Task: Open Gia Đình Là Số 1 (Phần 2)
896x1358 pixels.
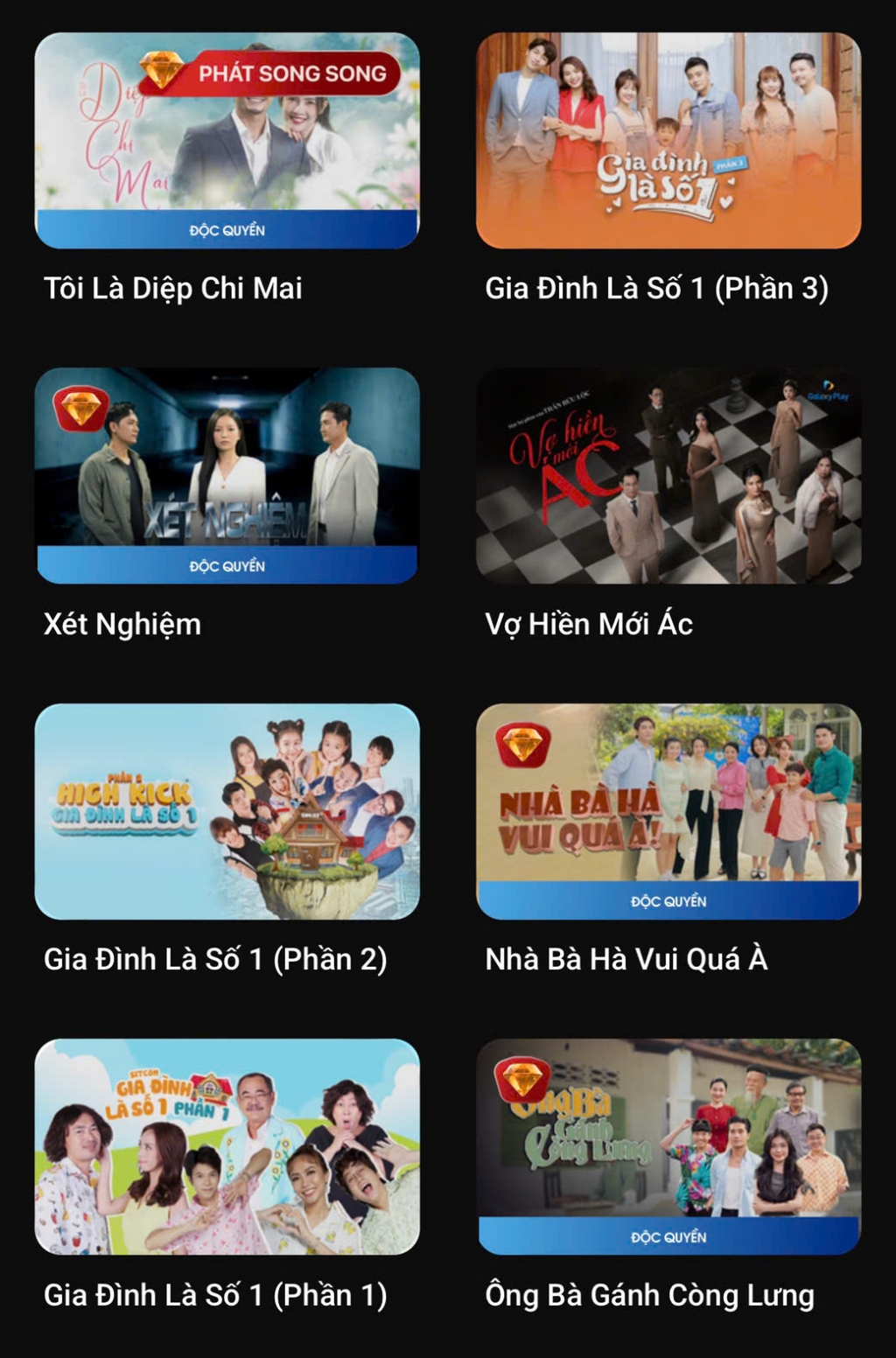Action: (227, 811)
